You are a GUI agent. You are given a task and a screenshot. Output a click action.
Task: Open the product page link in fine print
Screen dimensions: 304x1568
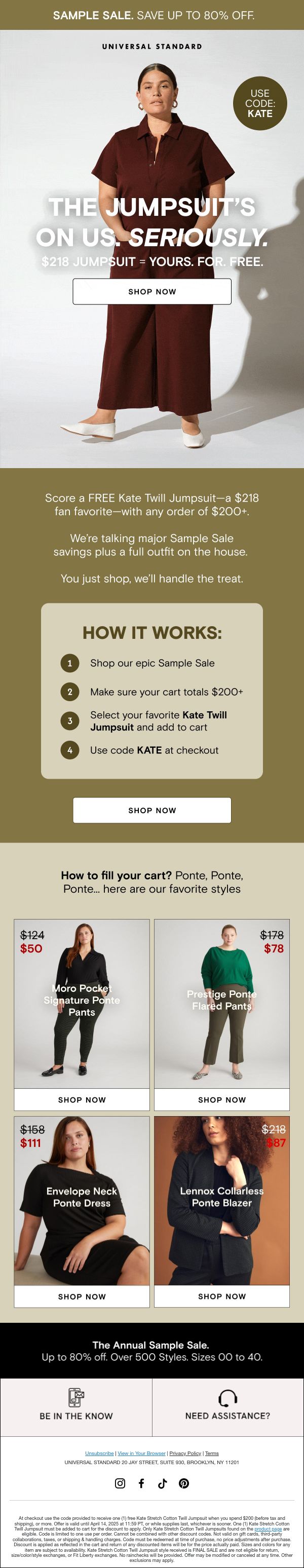click(x=268, y=1529)
